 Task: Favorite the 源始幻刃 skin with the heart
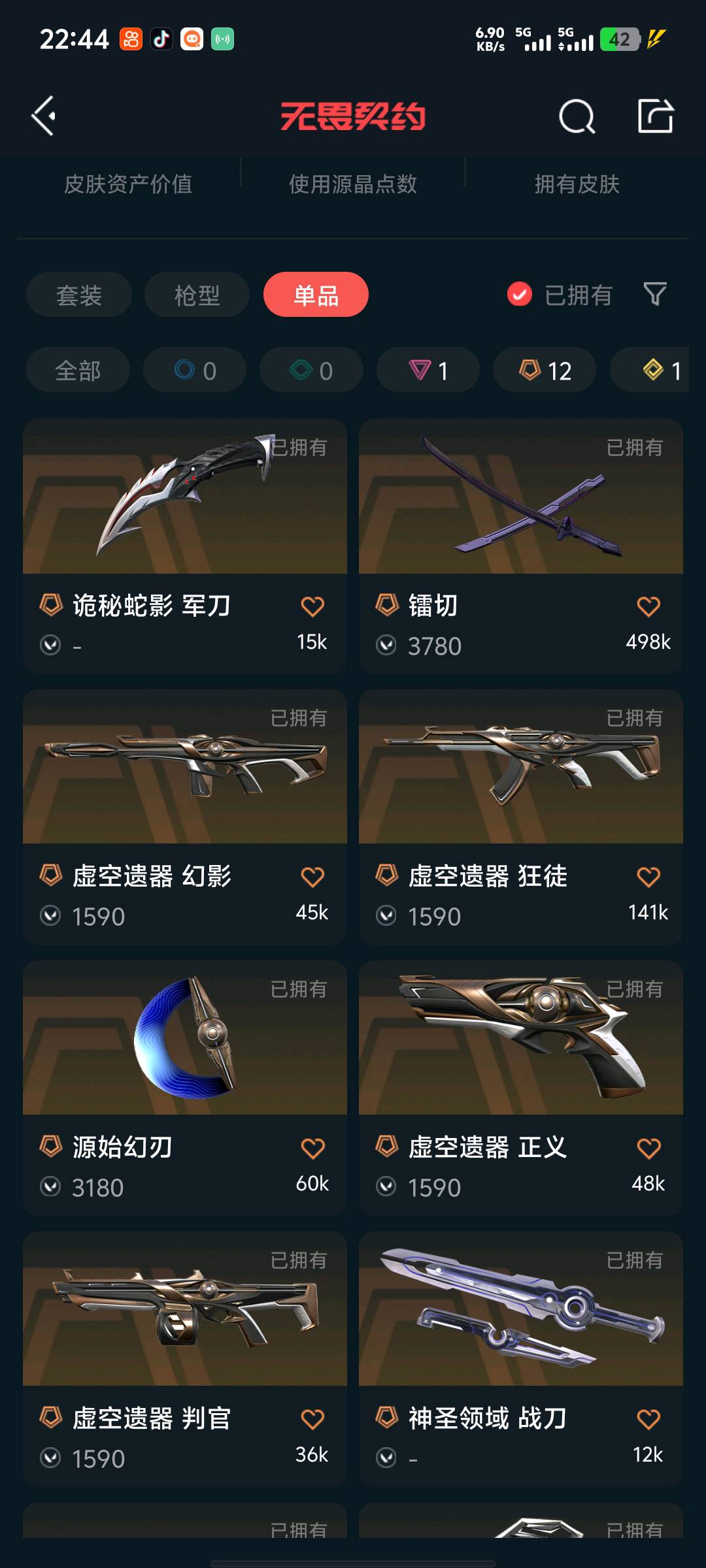312,1148
